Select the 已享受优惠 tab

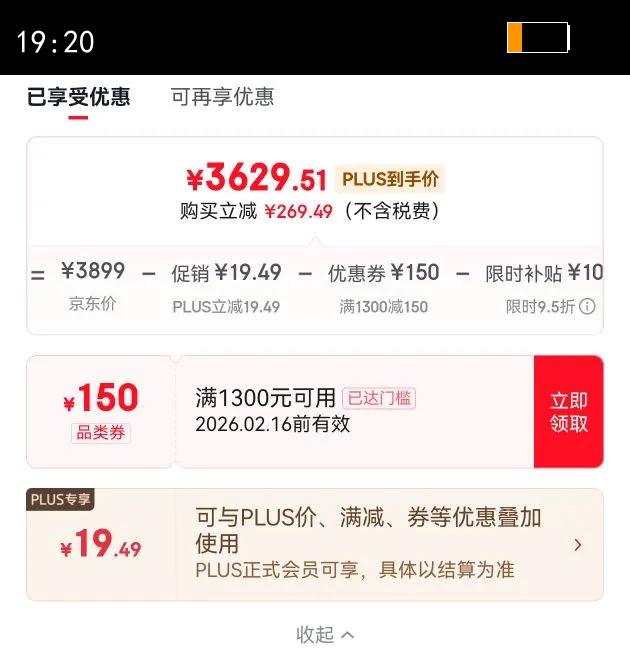(78, 97)
